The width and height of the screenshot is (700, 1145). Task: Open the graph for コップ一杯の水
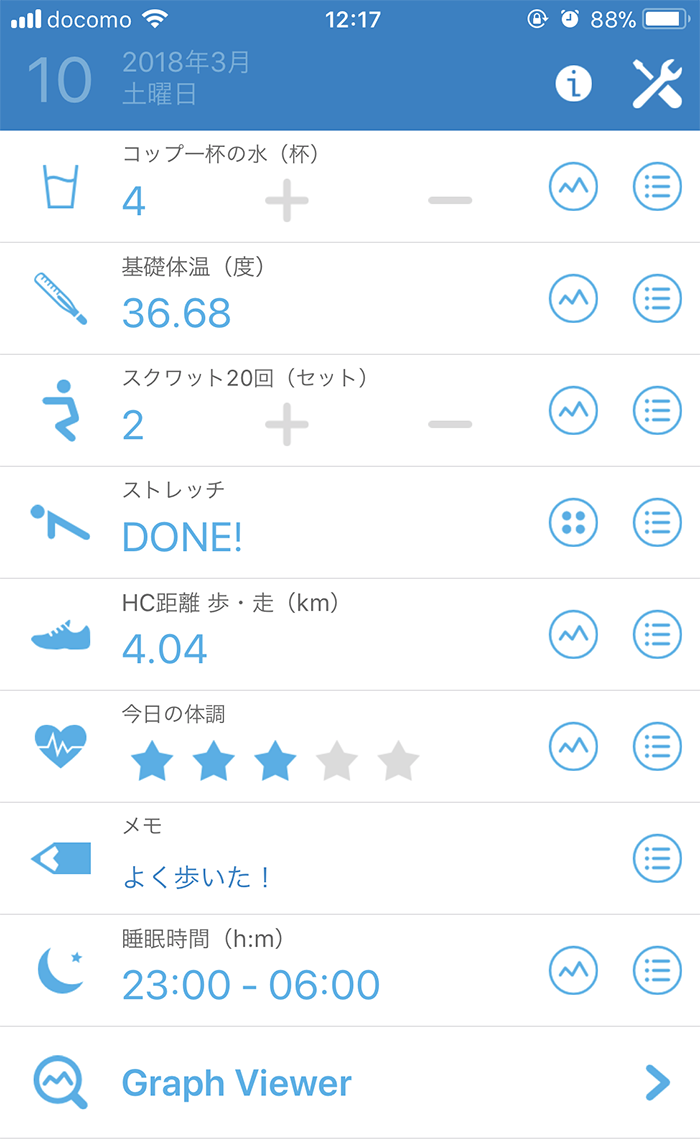point(574,186)
